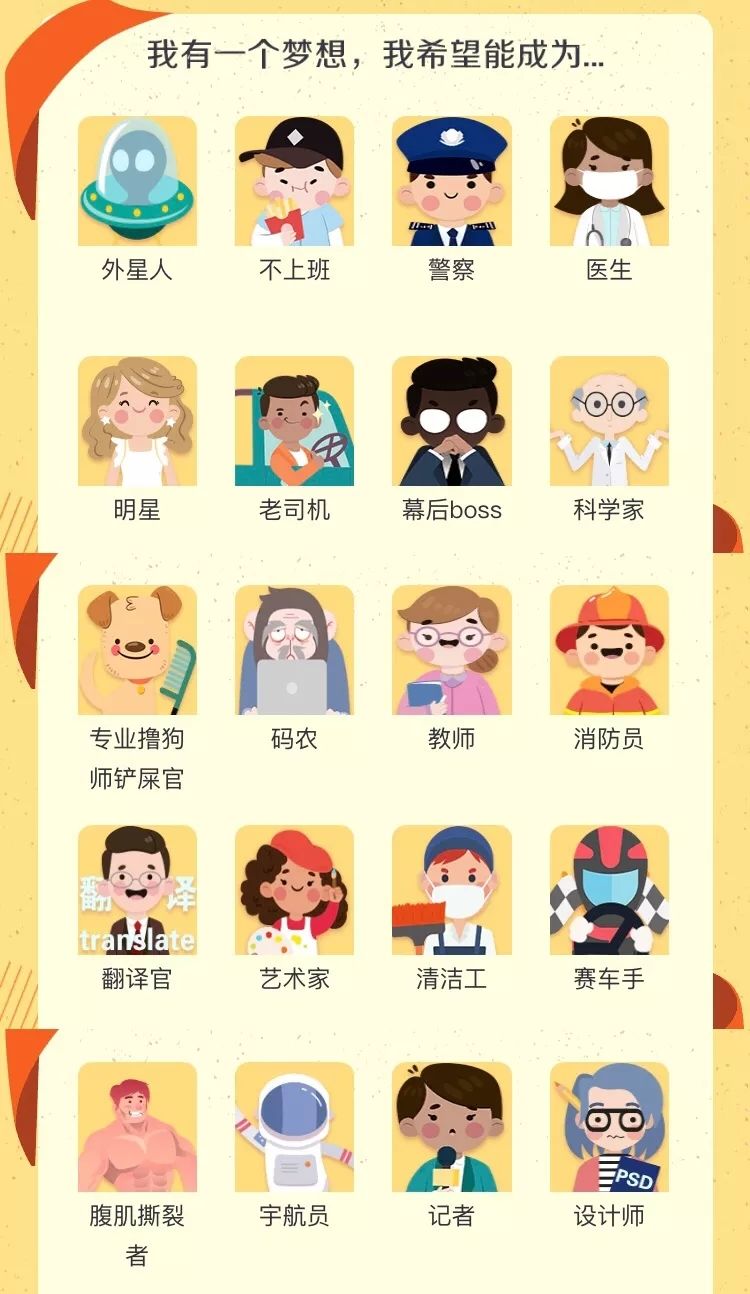Tap the 教师 teacher tile
The height and width of the screenshot is (1294, 750).
pyautogui.click(x=451, y=650)
